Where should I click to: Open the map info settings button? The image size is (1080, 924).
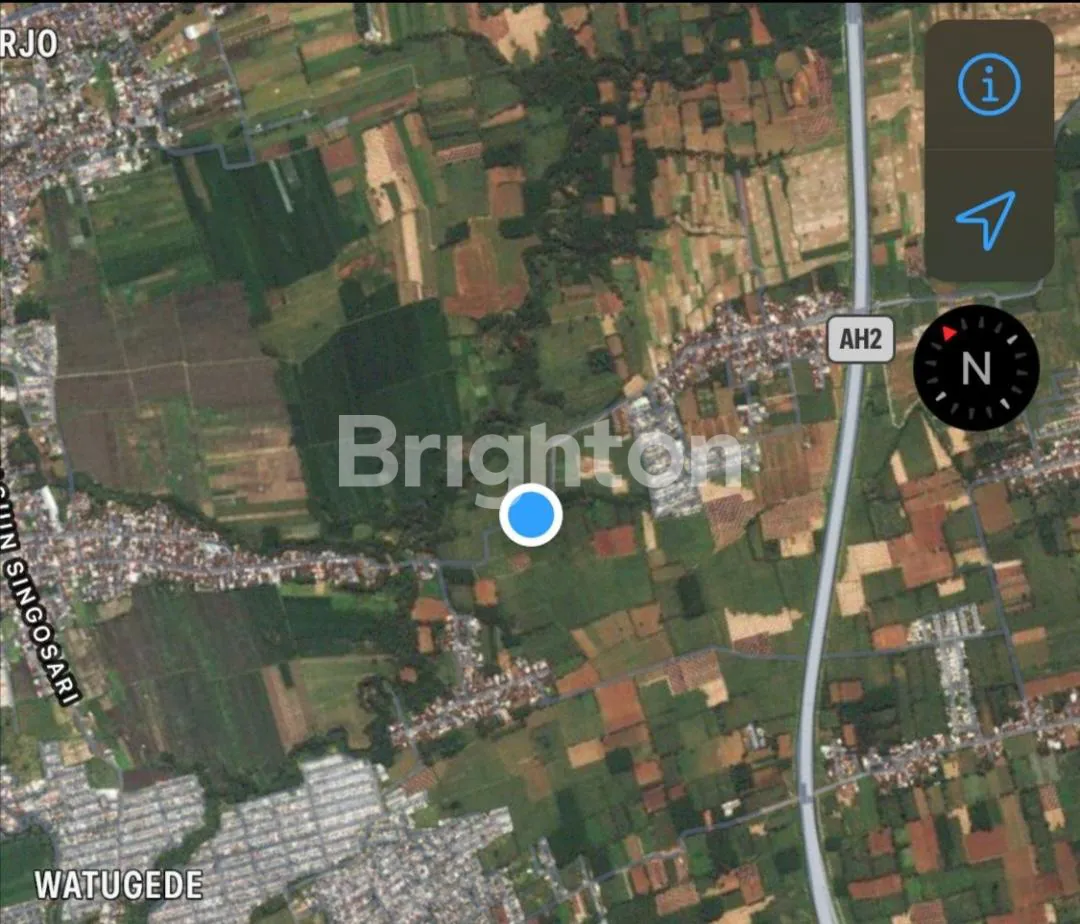click(x=989, y=84)
